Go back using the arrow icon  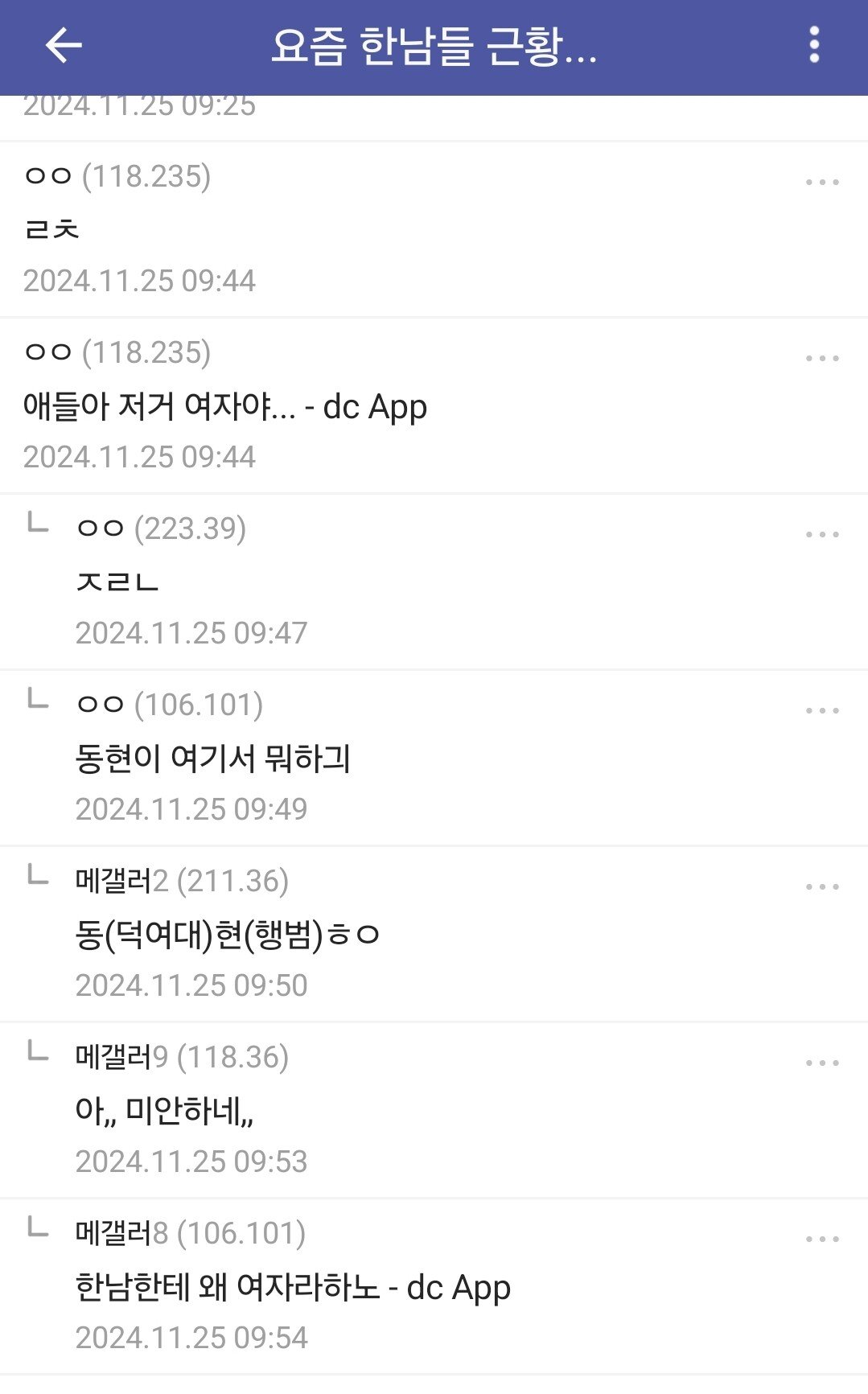tap(64, 45)
